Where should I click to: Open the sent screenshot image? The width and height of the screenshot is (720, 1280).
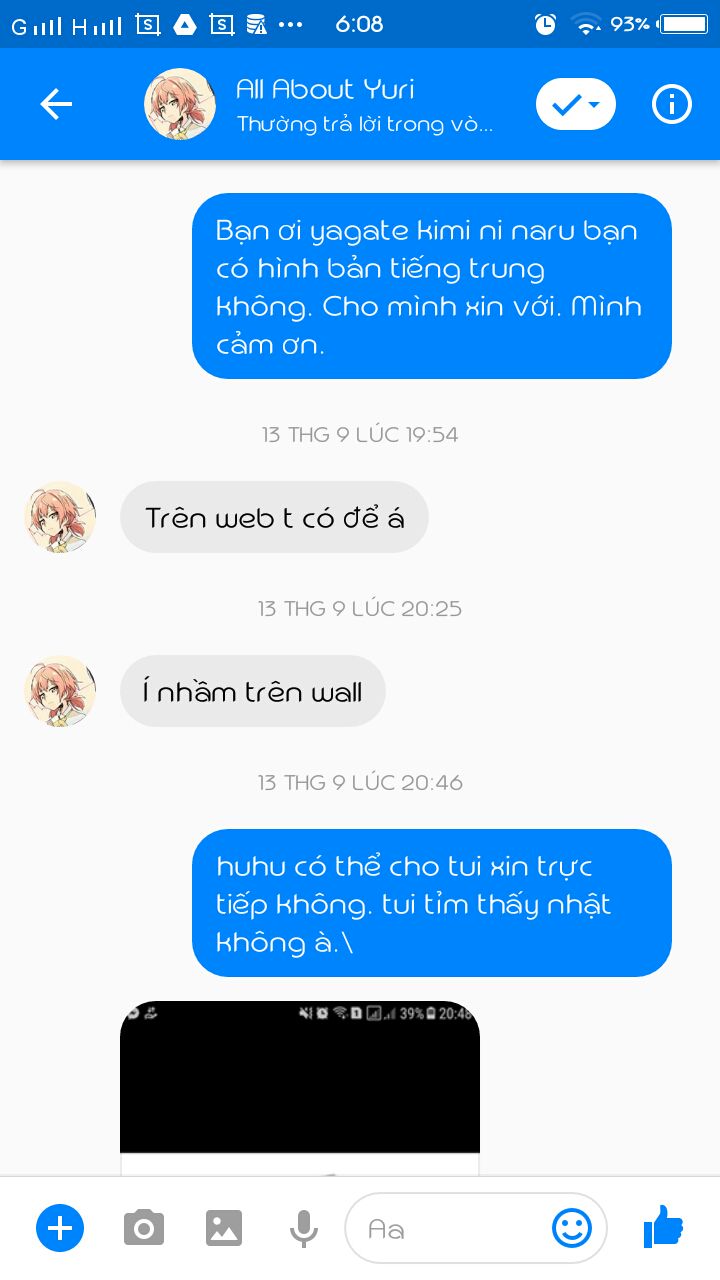click(x=300, y=1085)
